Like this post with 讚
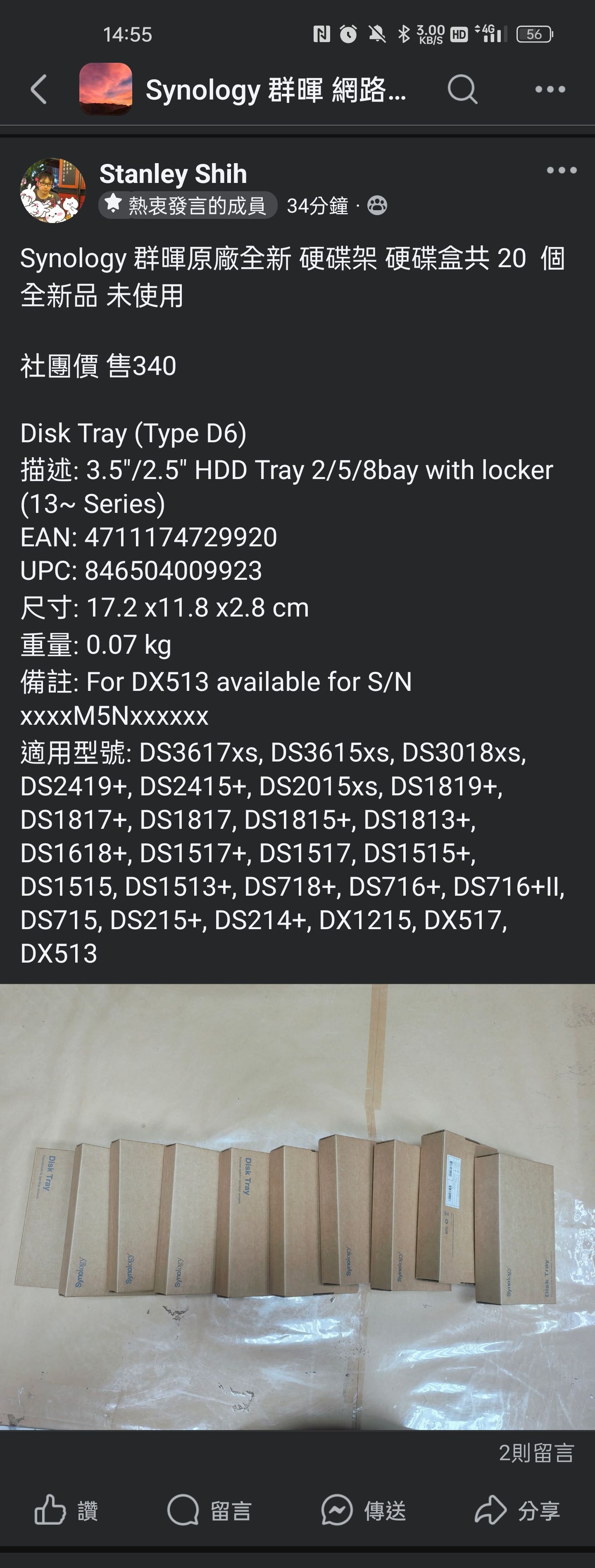This screenshot has width=595, height=1568. (x=66, y=1510)
